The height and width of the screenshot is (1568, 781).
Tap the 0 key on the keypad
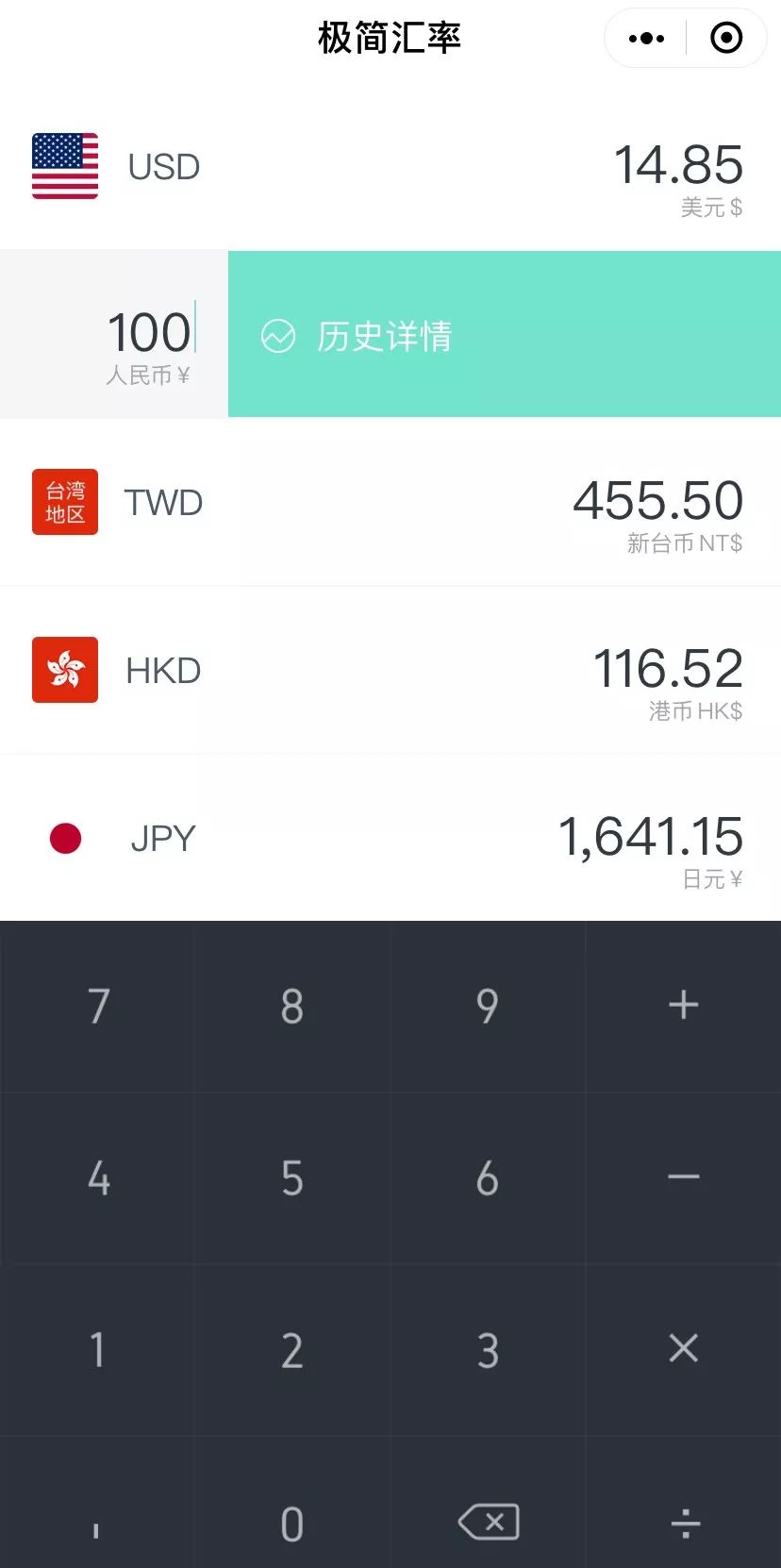(x=291, y=1523)
